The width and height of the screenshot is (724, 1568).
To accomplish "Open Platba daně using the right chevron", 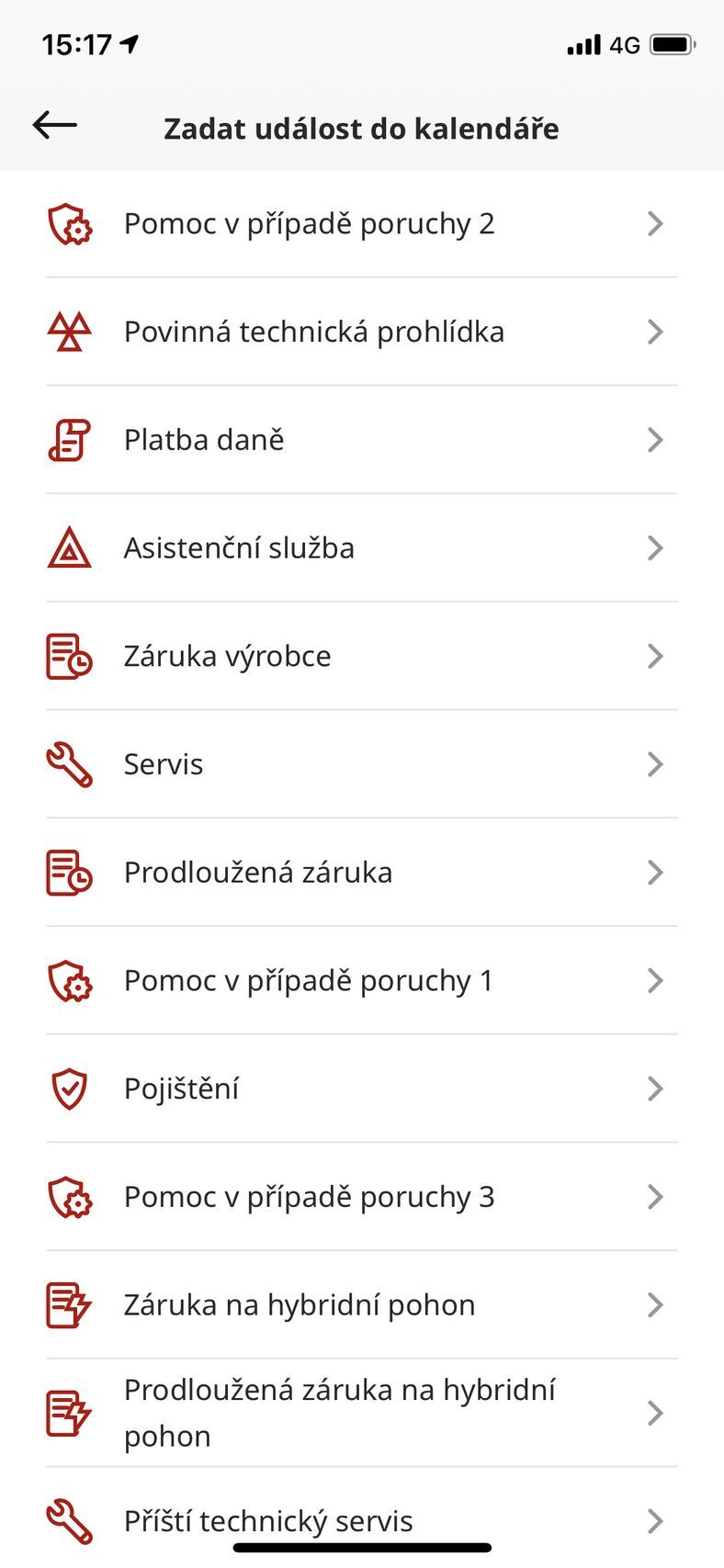I will click(x=654, y=439).
